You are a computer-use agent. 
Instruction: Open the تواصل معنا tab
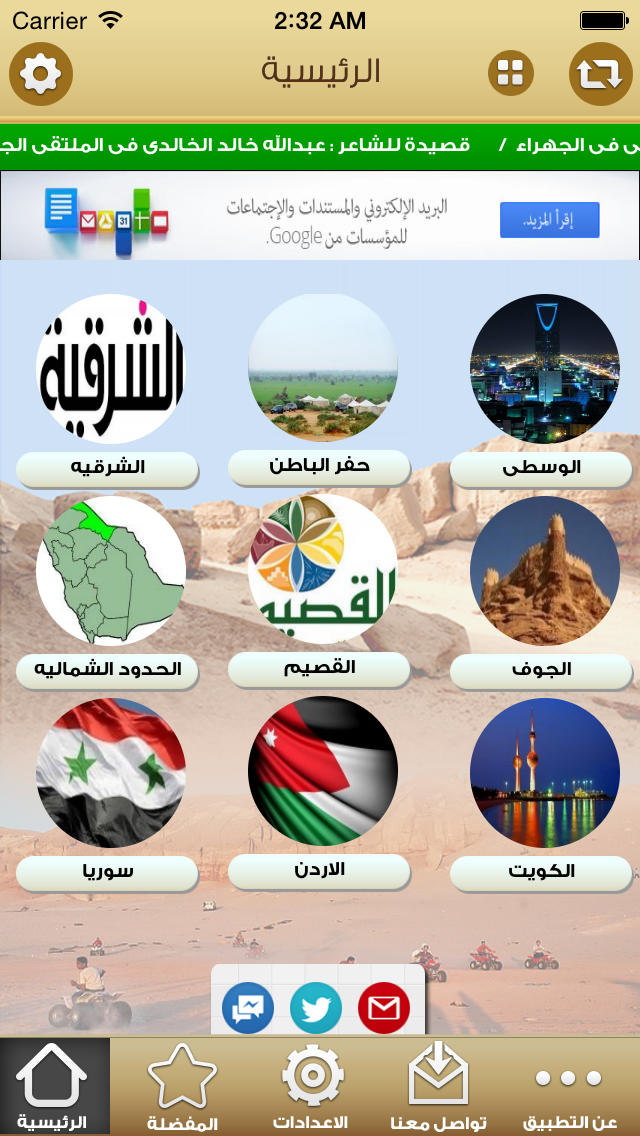click(x=438, y=1087)
